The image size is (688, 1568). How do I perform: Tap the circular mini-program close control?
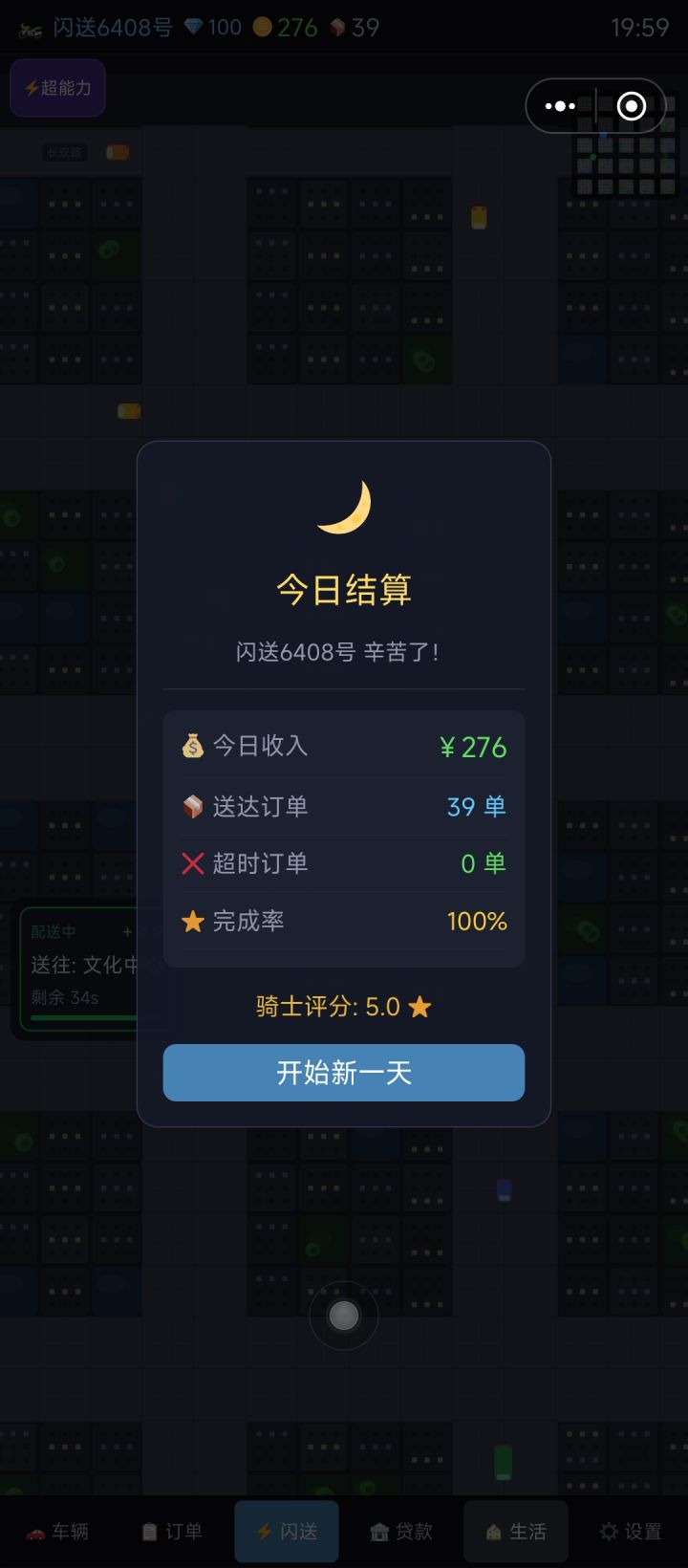630,106
